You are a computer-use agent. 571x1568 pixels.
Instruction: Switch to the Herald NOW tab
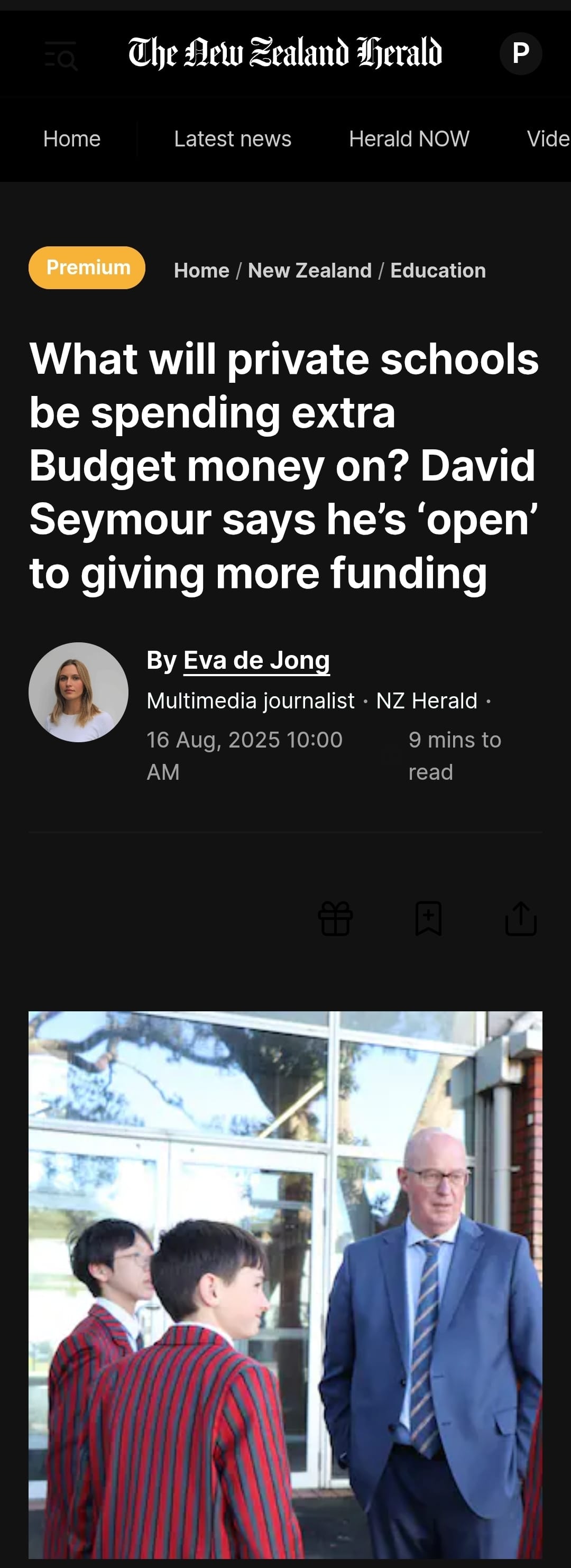409,139
